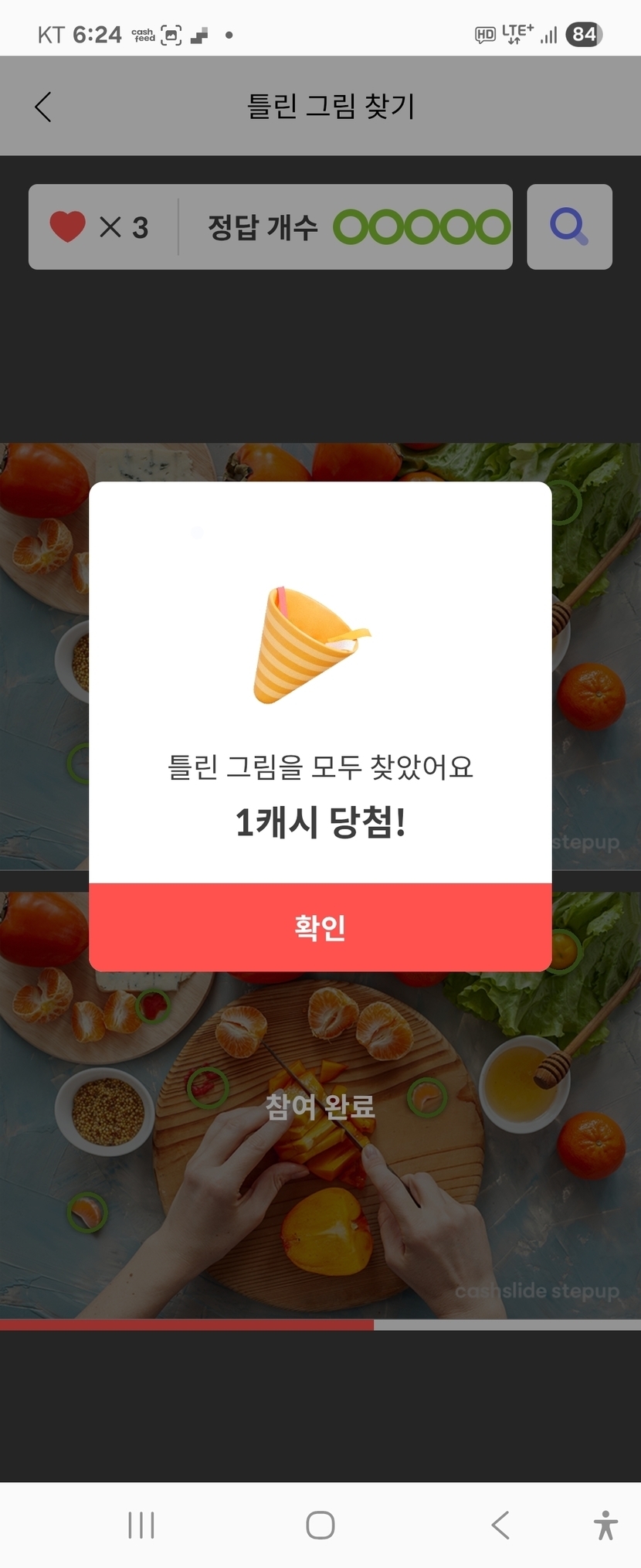Go back using the top-left arrow
641x1568 pixels.
click(x=44, y=107)
